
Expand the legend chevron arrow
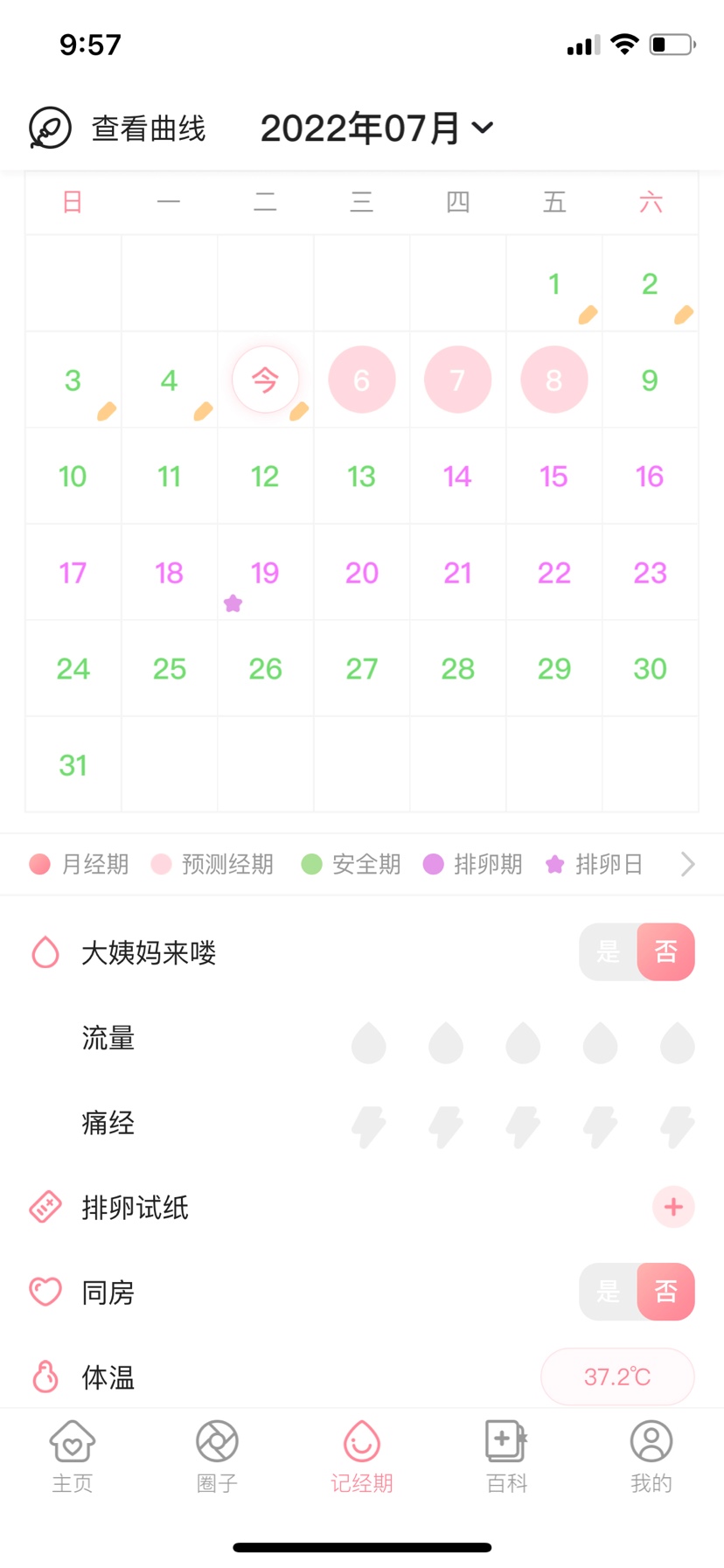pyautogui.click(x=687, y=864)
